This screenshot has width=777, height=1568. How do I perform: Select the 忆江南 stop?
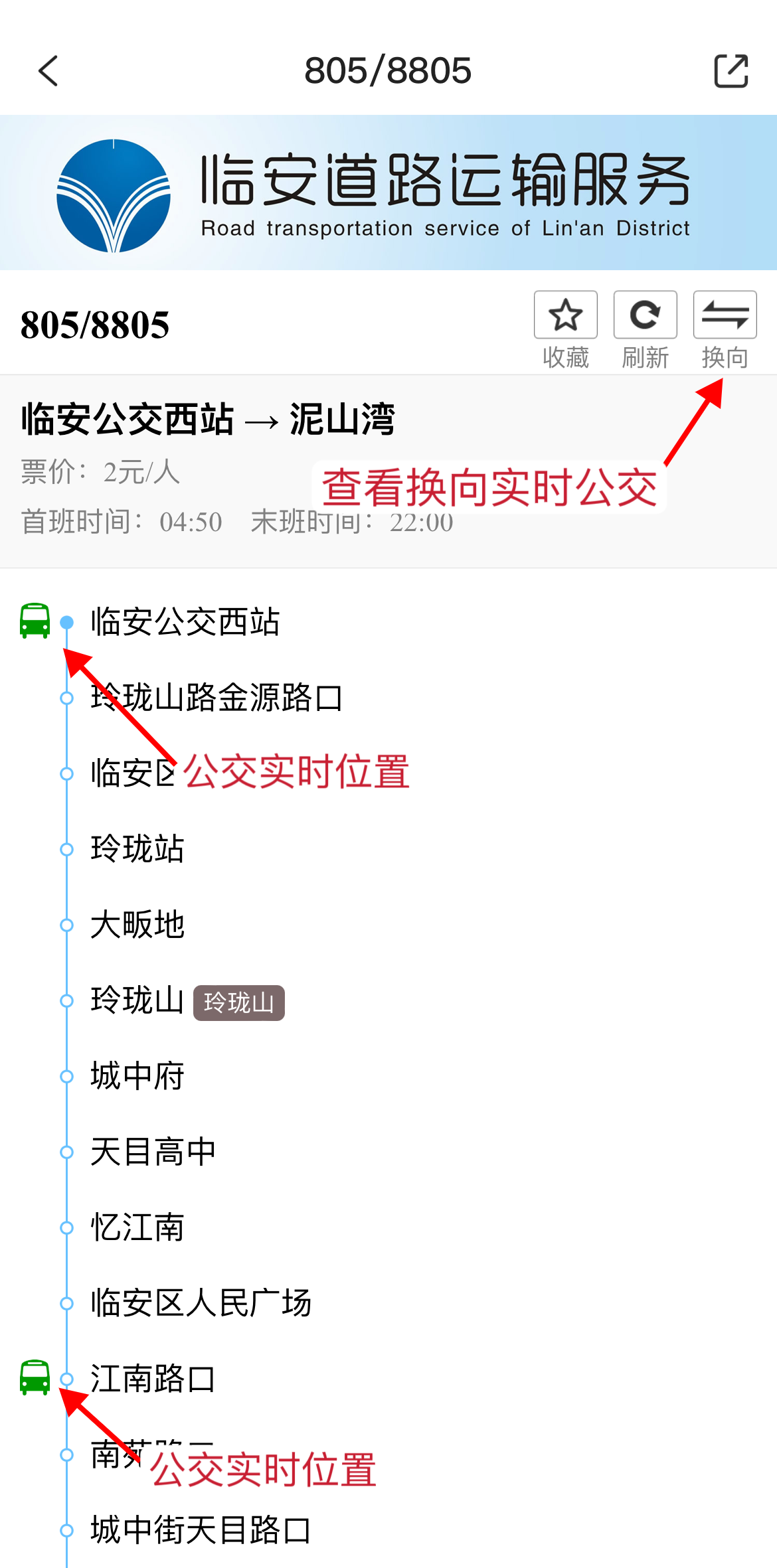point(137,1227)
